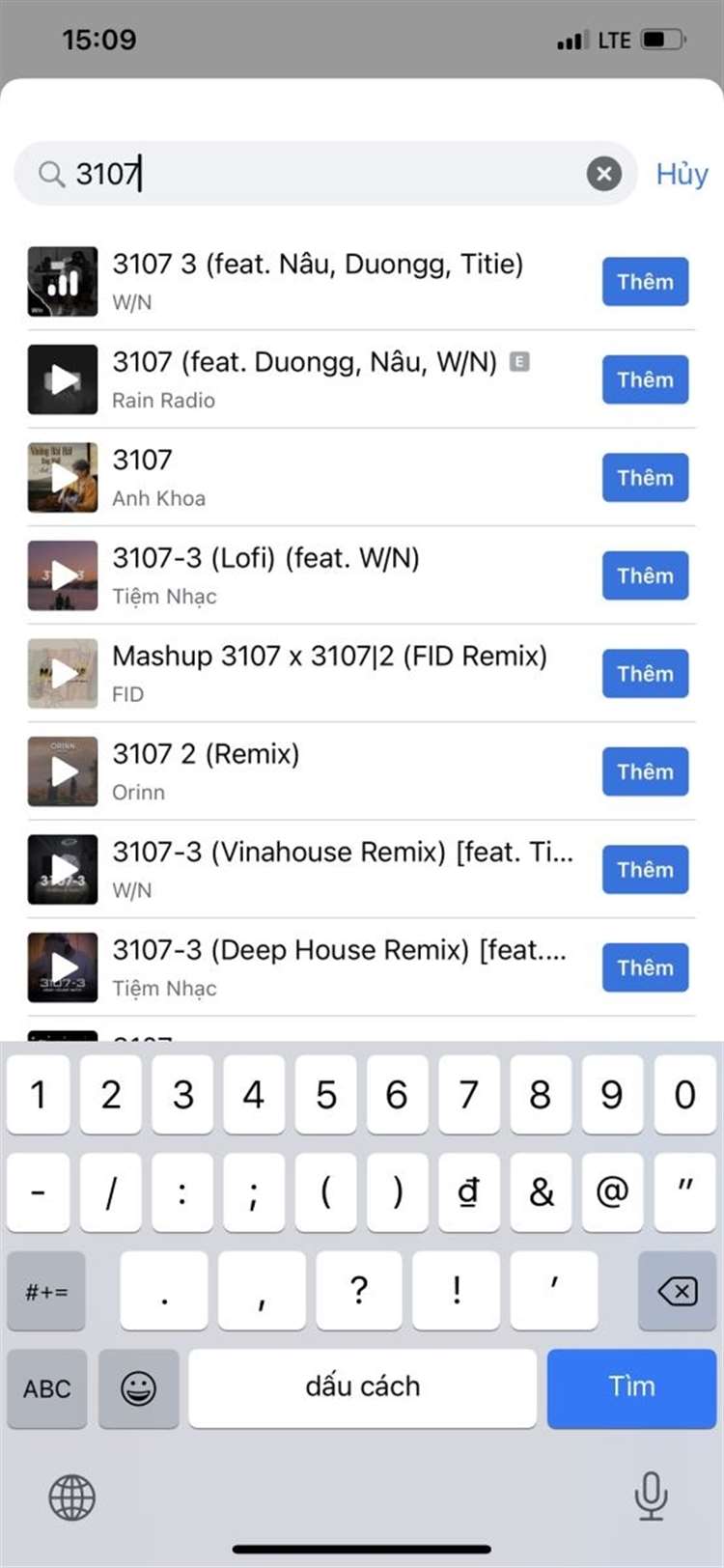
Task: Add the song 3107 3 by W/N
Action: [645, 282]
